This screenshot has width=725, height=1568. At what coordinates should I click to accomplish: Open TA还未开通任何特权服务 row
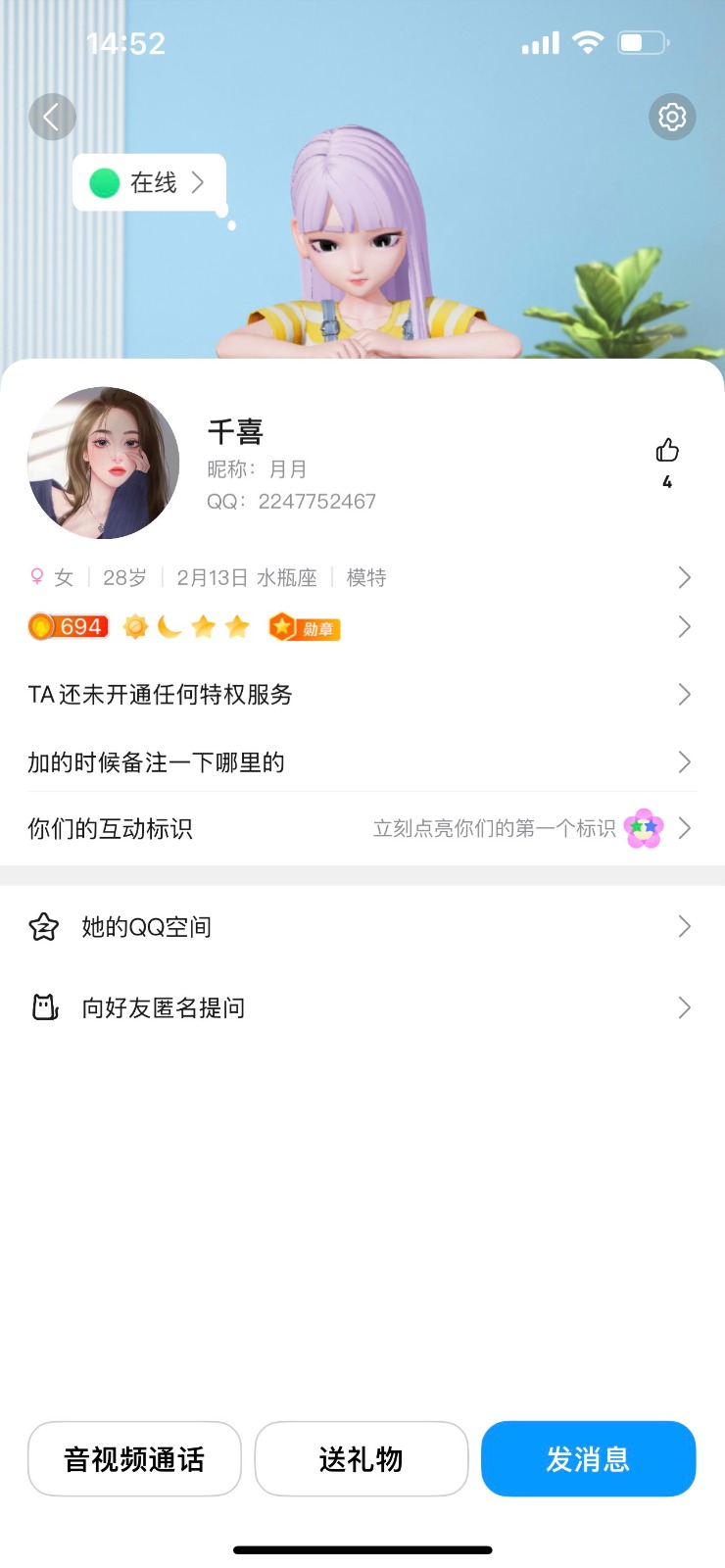[x=361, y=695]
